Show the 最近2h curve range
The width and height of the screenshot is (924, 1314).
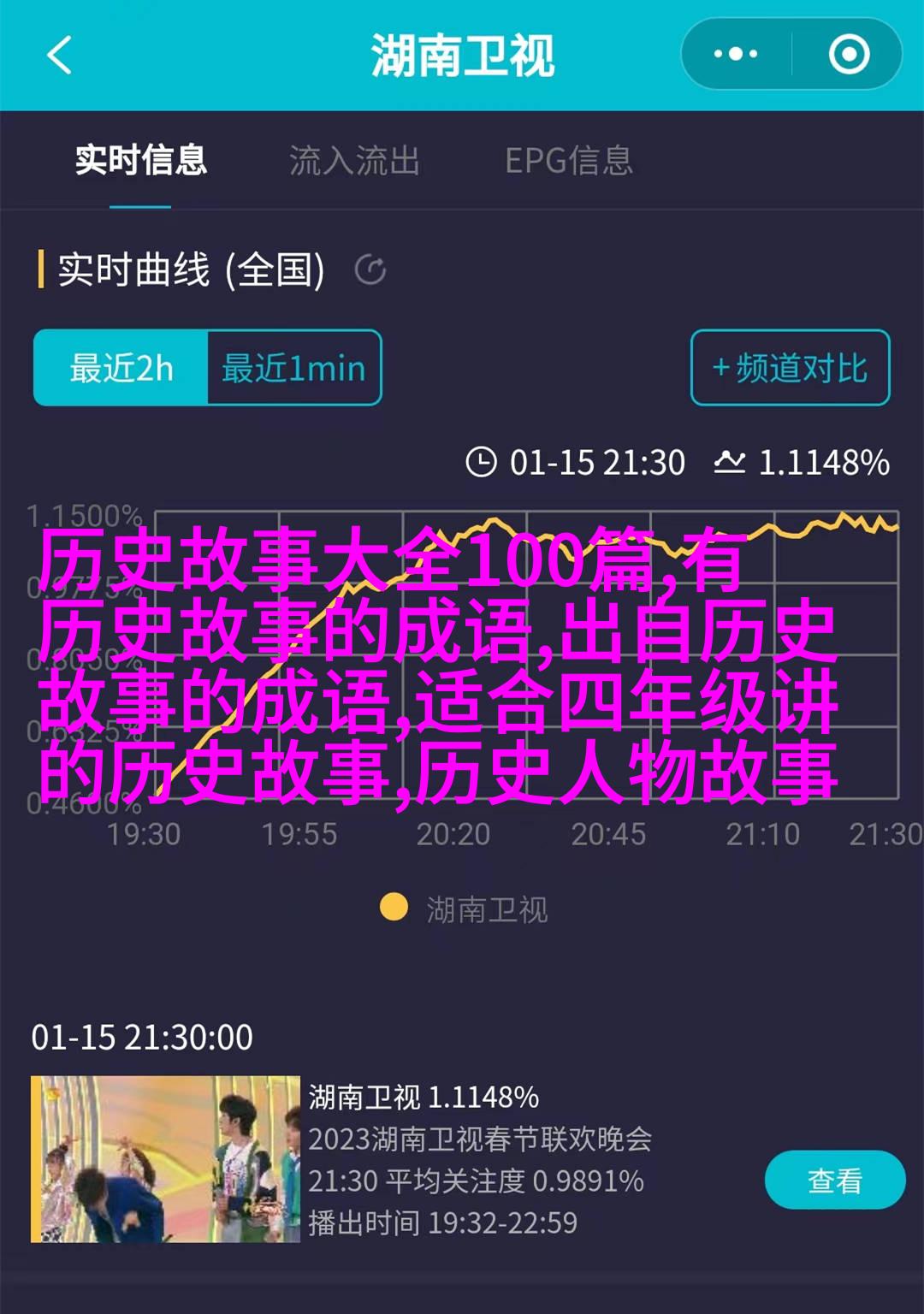[x=121, y=368]
